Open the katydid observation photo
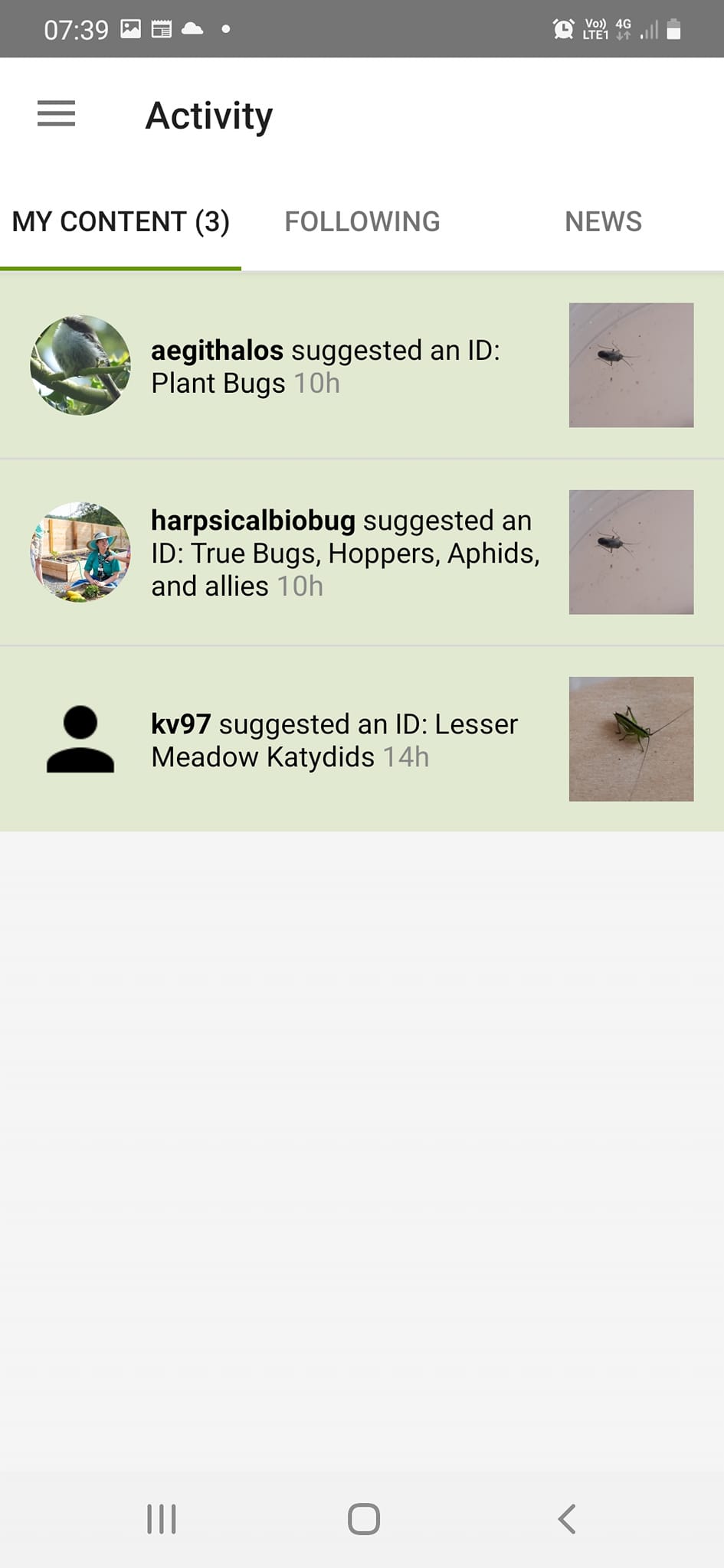 tap(631, 739)
